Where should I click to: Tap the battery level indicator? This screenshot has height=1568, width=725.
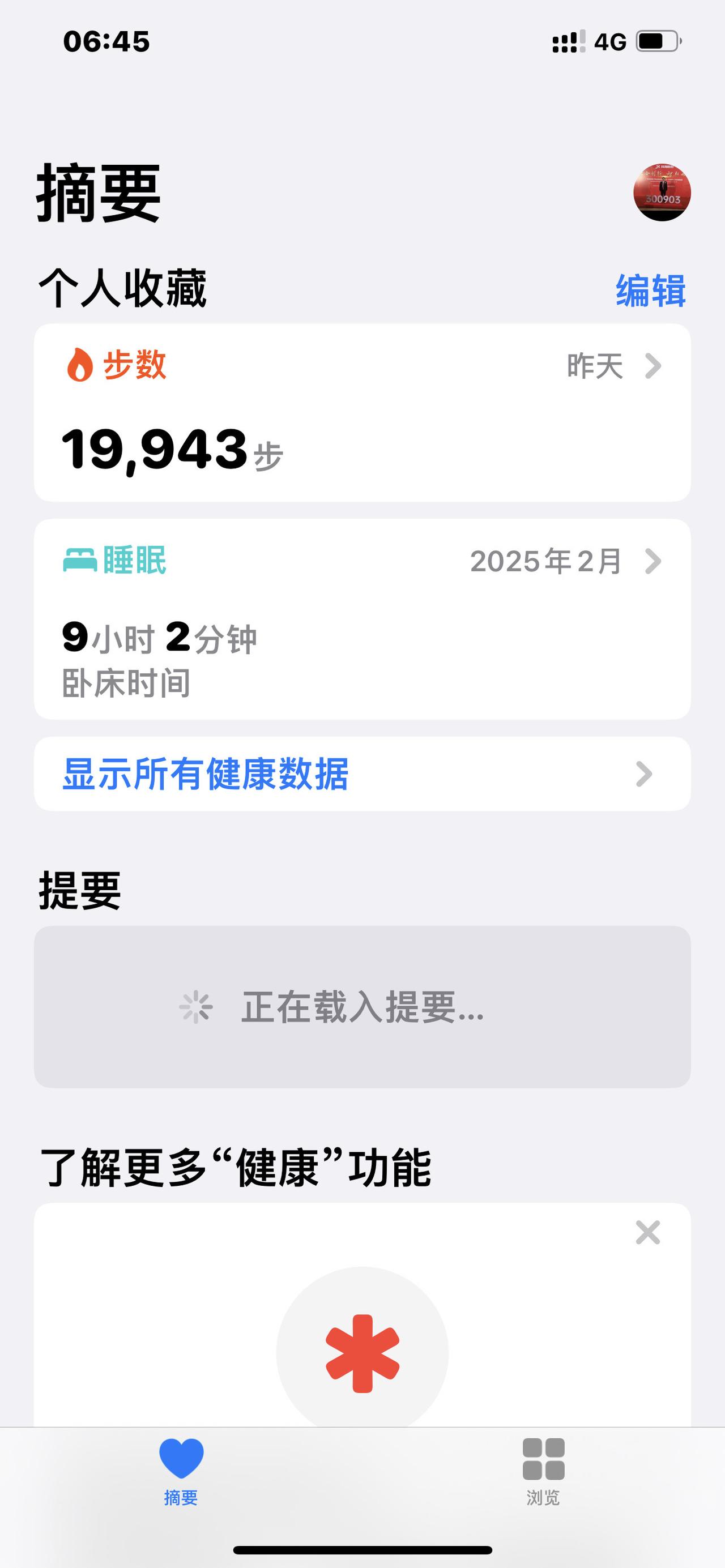(x=659, y=40)
